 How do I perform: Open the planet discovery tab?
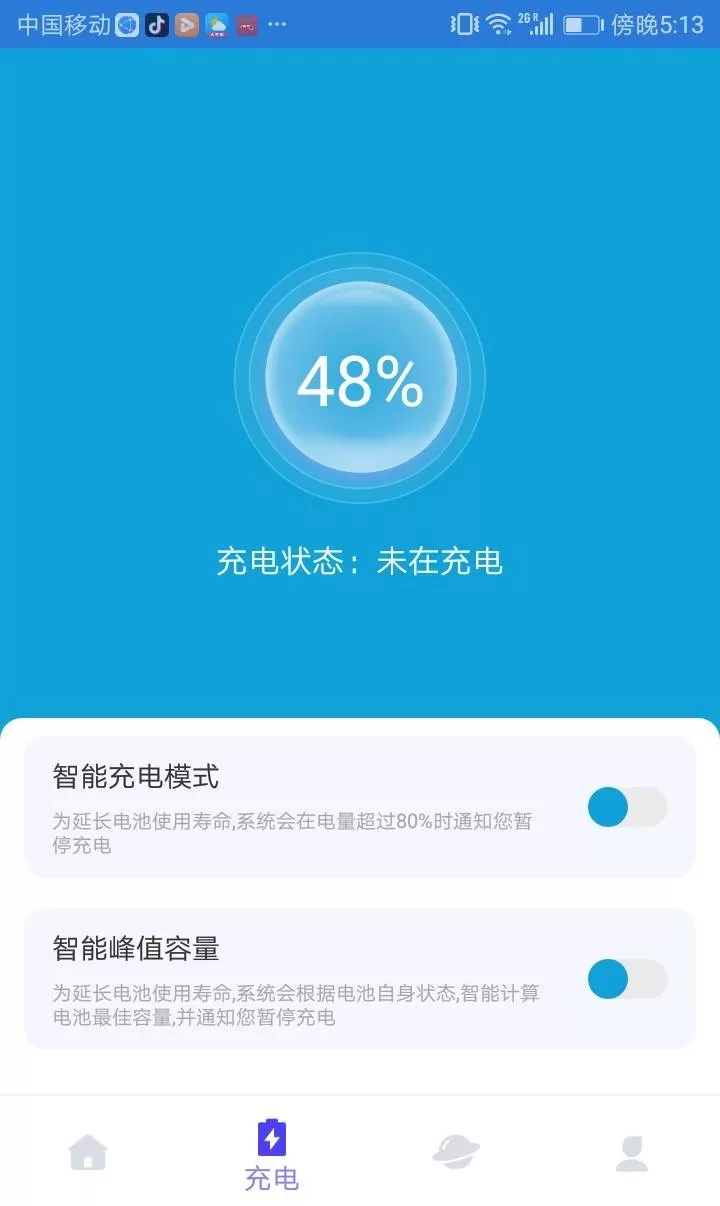click(x=456, y=1152)
